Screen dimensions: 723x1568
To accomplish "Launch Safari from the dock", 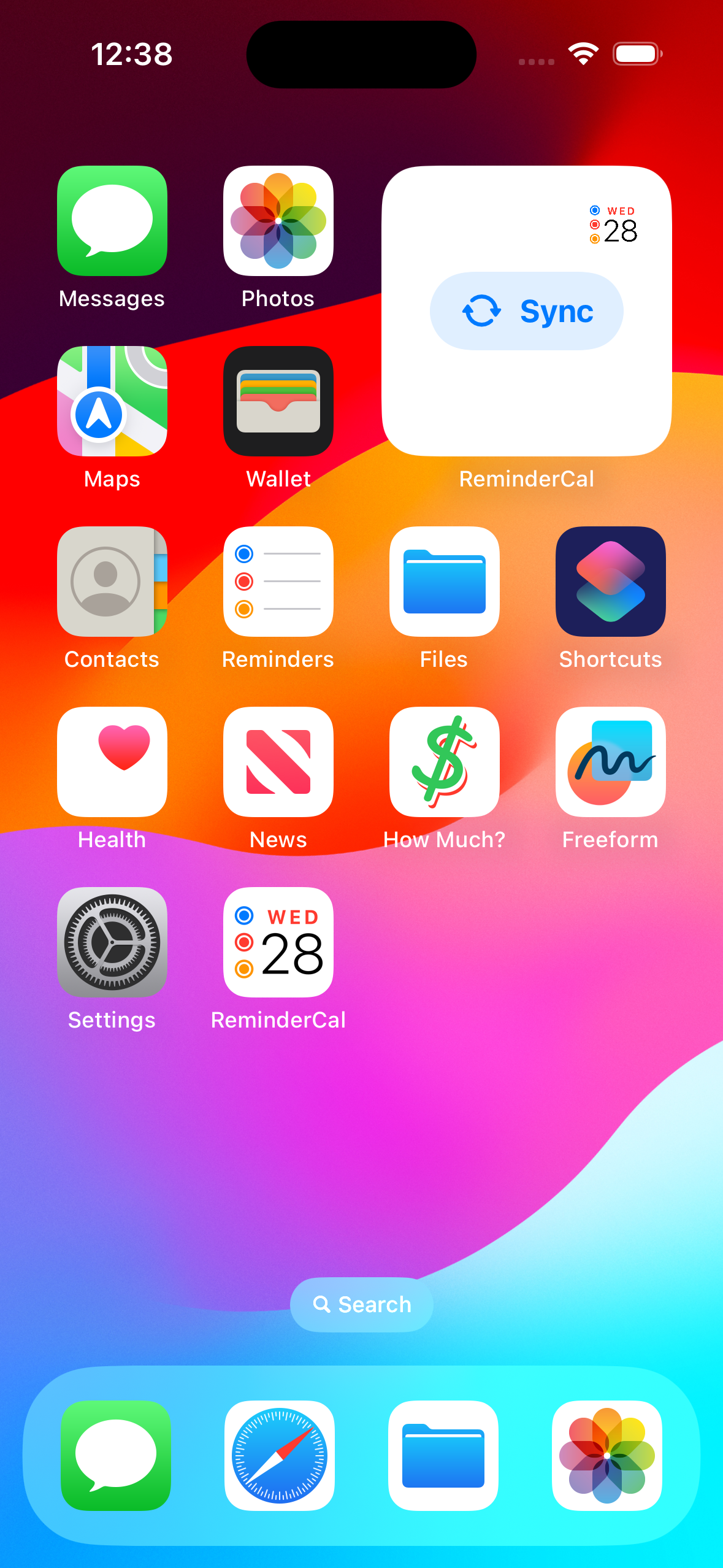I will 280,1455.
